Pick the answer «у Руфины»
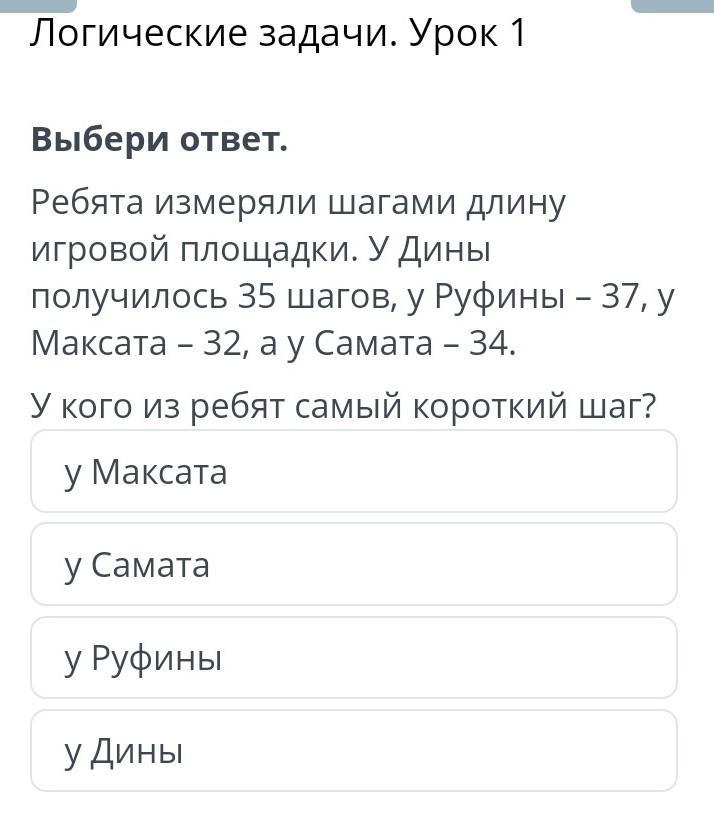714x830 pixels. [x=354, y=658]
